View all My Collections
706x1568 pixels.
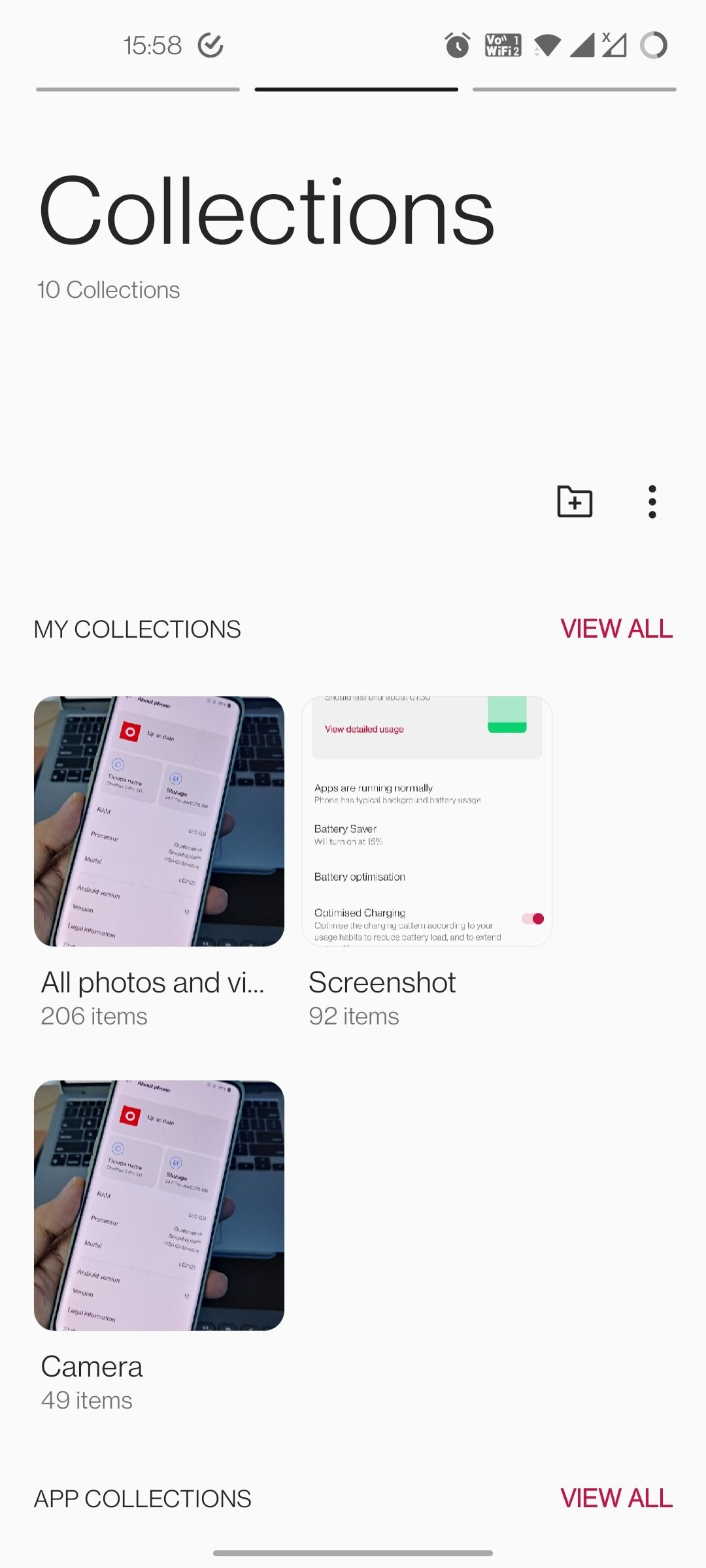(x=616, y=629)
